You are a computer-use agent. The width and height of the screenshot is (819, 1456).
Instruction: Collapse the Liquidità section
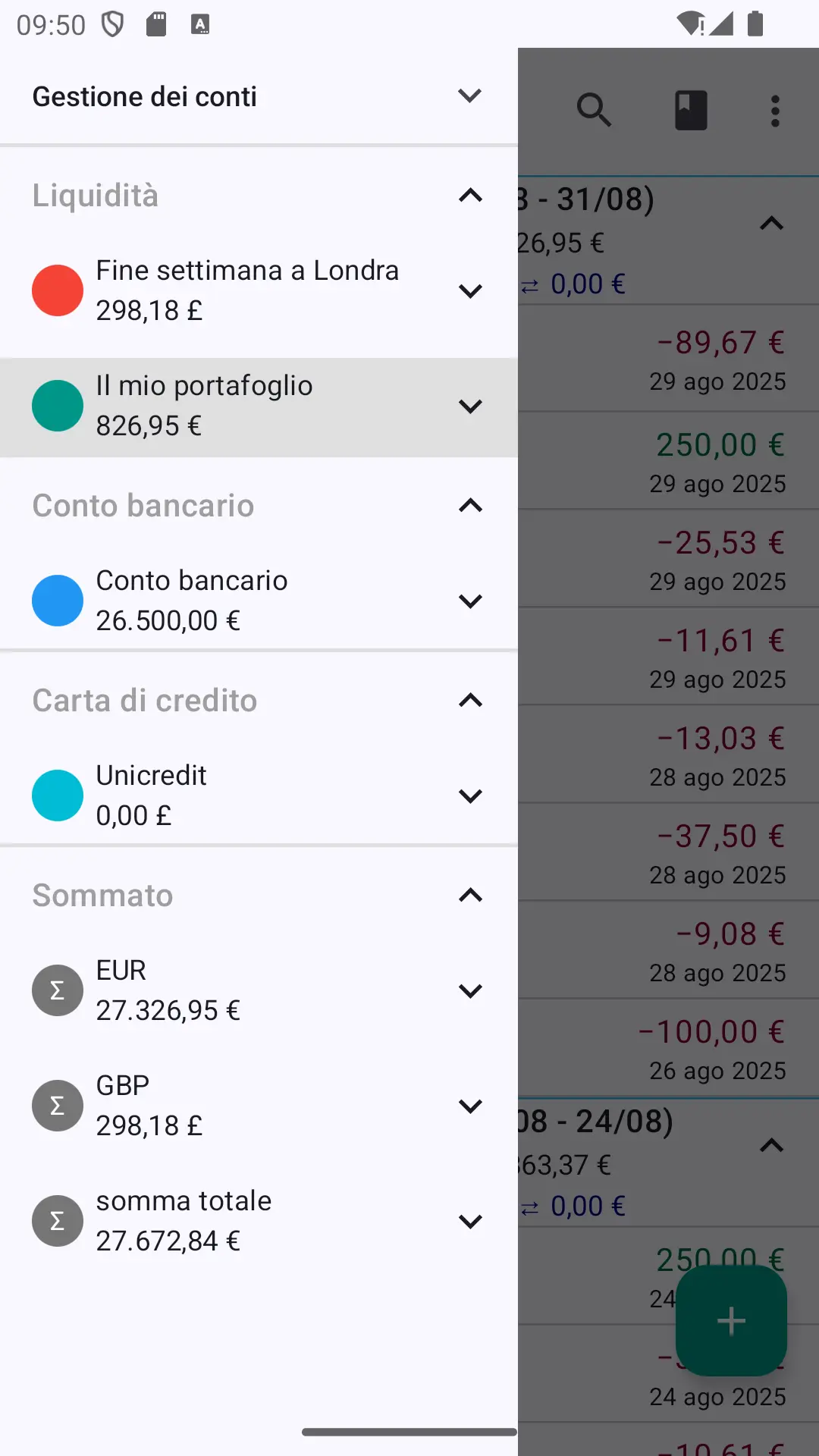pyautogui.click(x=470, y=196)
